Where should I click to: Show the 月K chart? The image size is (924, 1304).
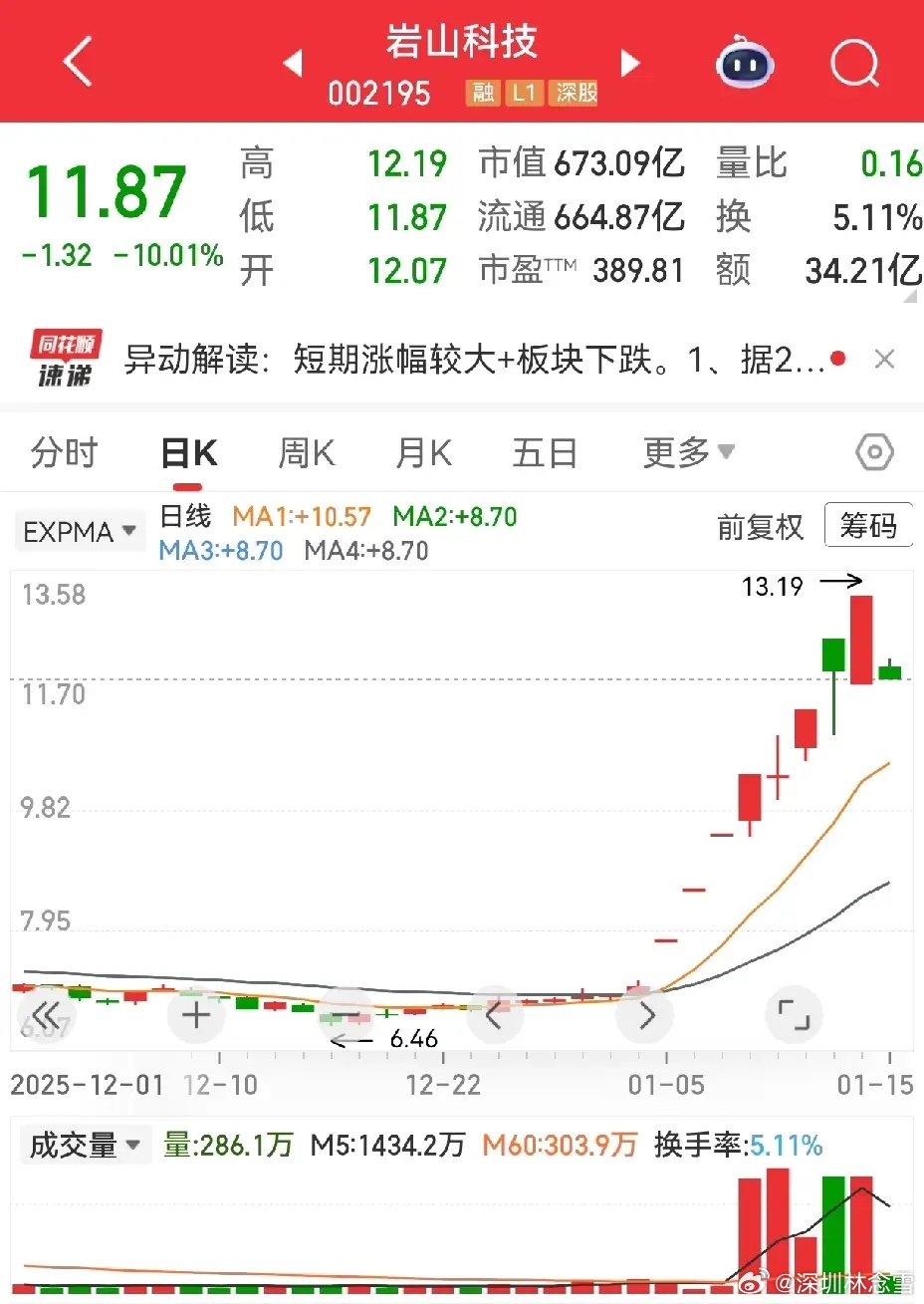[x=423, y=453]
